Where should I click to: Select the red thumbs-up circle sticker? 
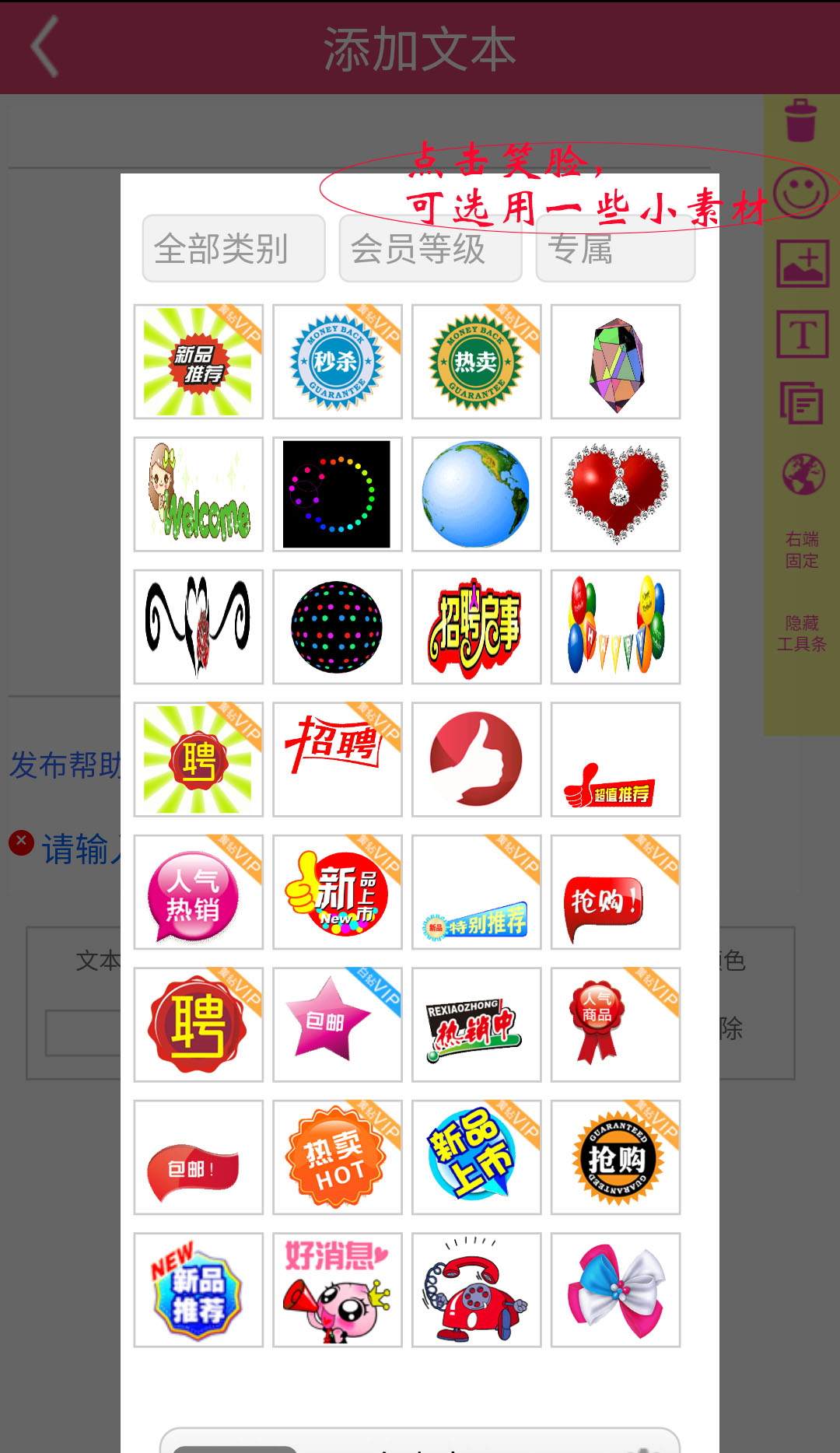[x=476, y=760]
